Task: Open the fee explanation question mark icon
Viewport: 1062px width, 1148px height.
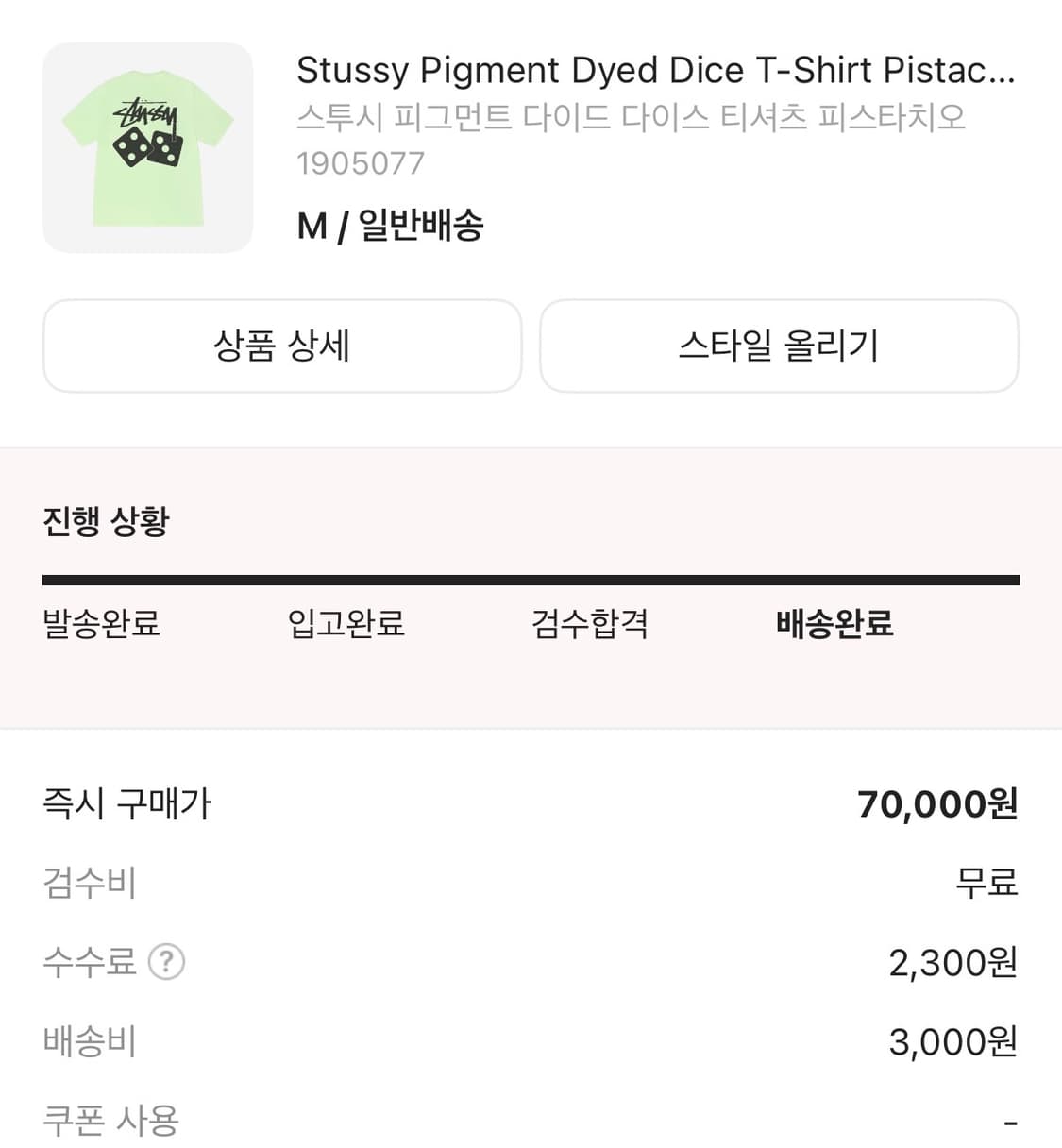Action: pos(165,962)
